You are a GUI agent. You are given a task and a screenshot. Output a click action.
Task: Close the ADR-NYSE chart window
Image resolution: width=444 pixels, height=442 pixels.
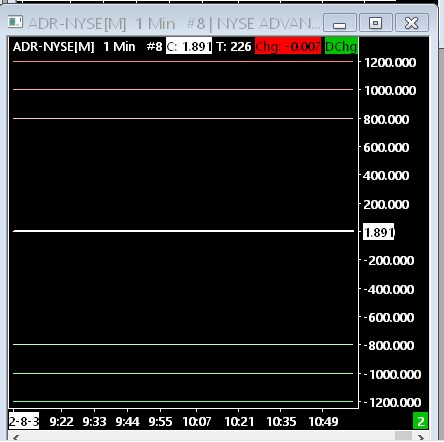pos(412,23)
